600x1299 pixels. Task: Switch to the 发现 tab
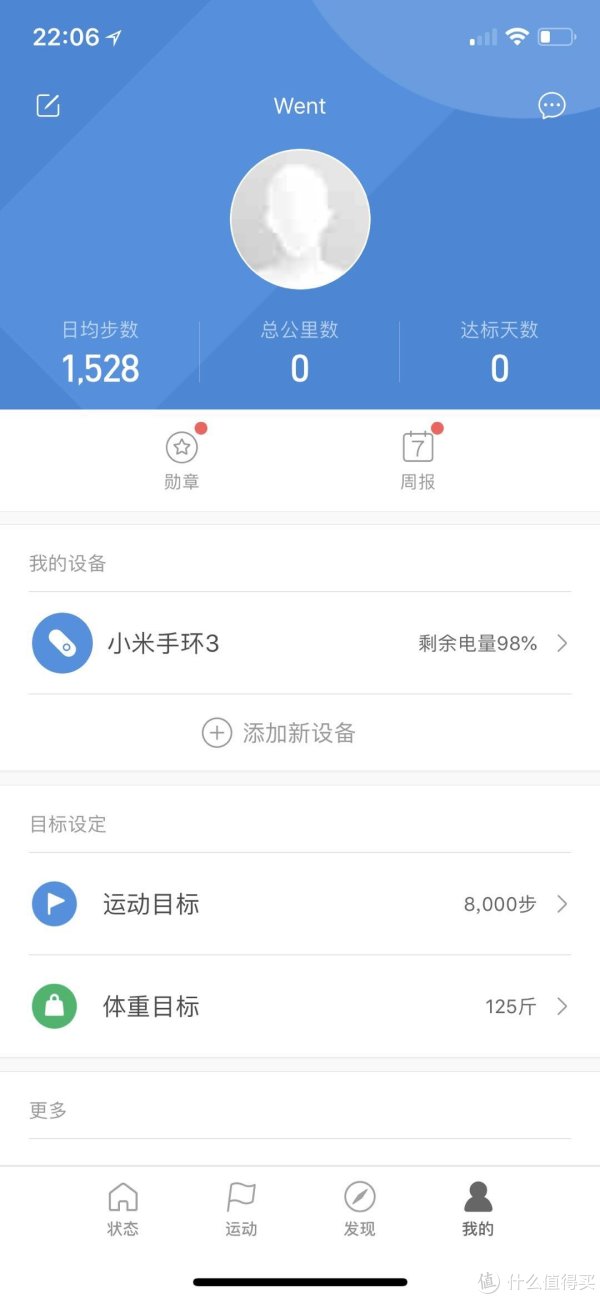tap(359, 1208)
